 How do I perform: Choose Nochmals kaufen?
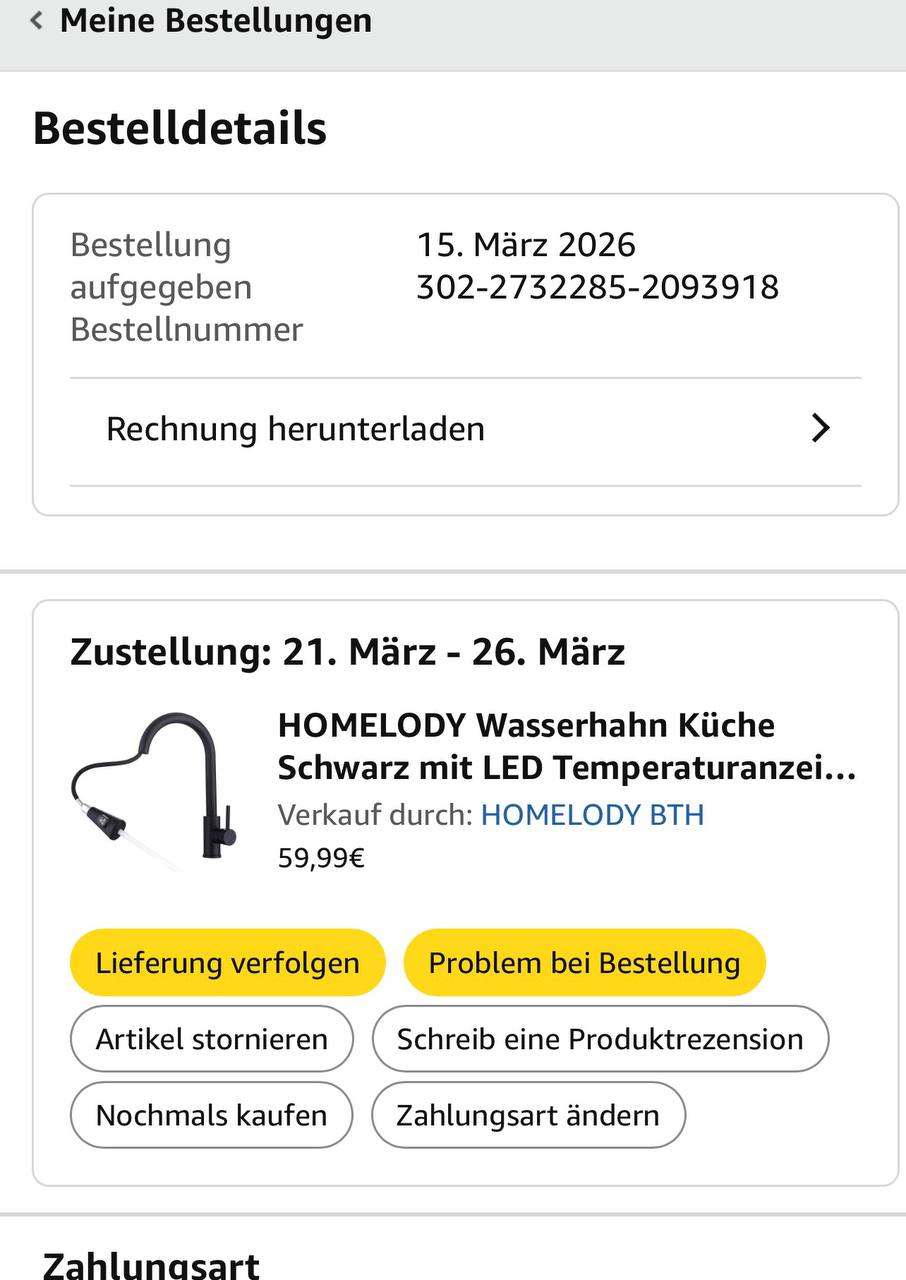coord(212,1115)
